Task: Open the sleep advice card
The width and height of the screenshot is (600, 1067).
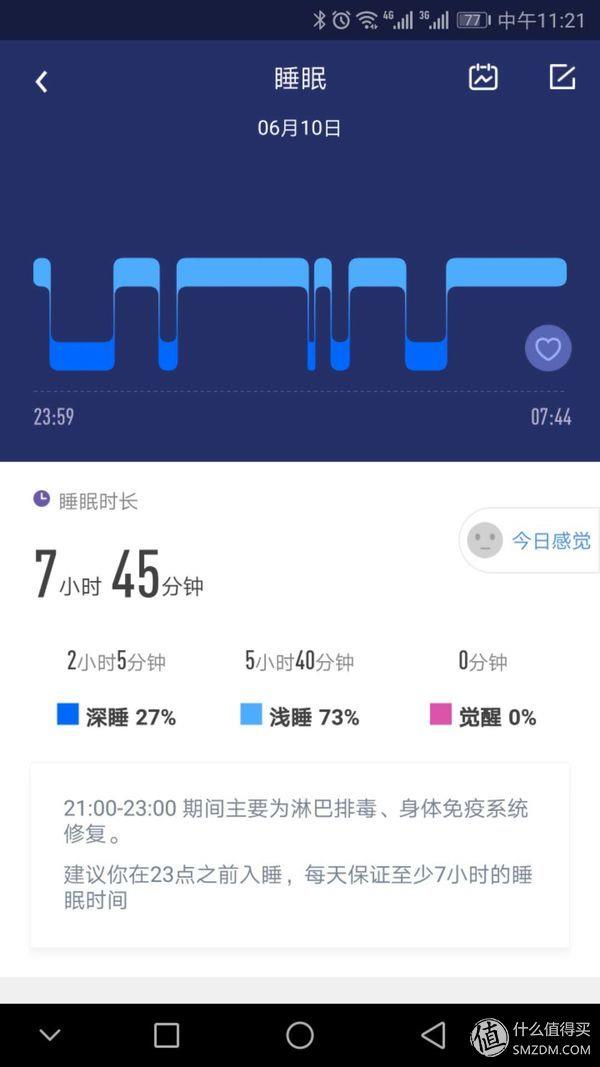Action: coord(299,854)
